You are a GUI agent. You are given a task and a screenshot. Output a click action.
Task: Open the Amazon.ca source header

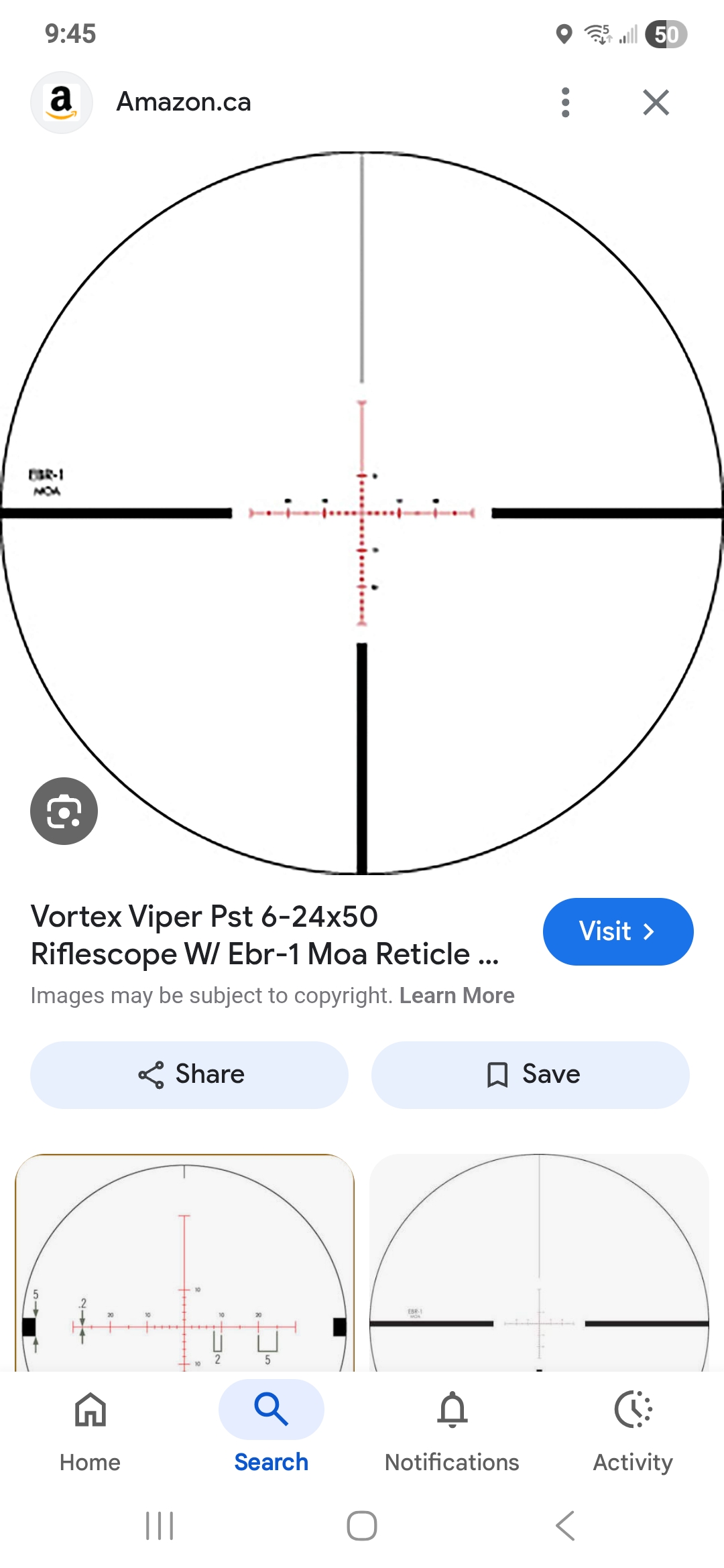tap(184, 102)
